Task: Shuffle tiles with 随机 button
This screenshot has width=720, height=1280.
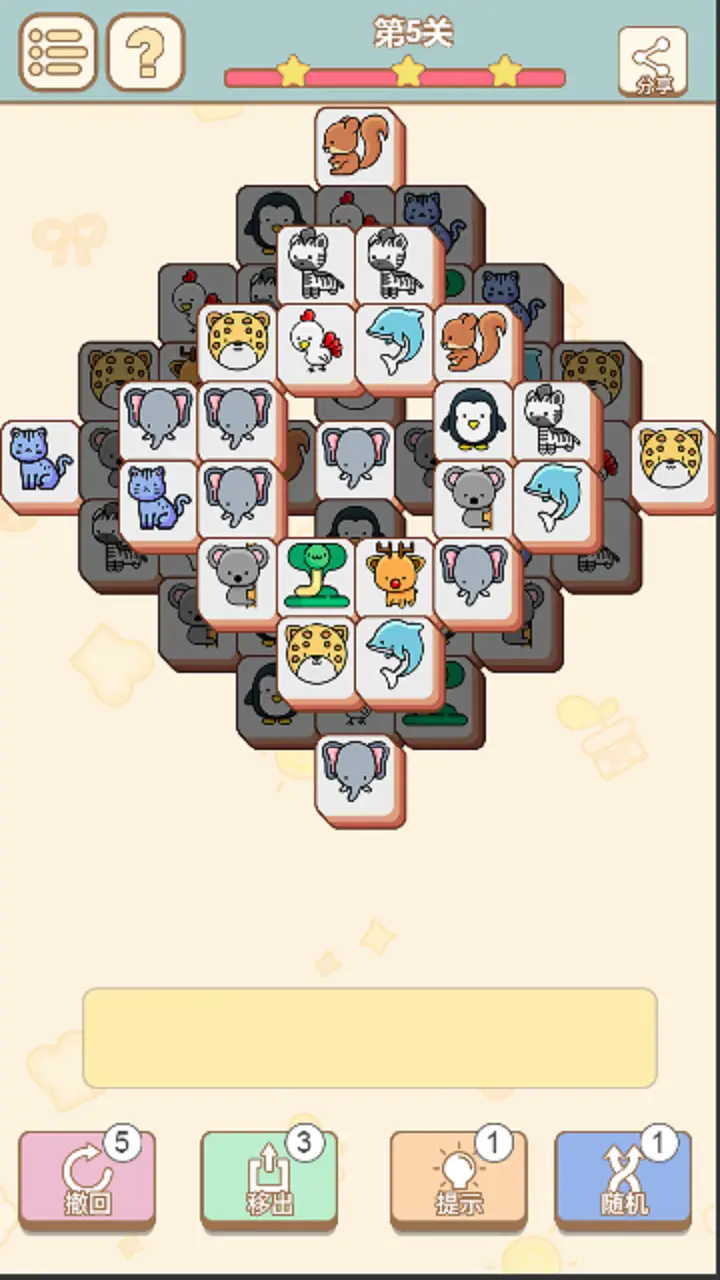Action: tap(623, 1180)
